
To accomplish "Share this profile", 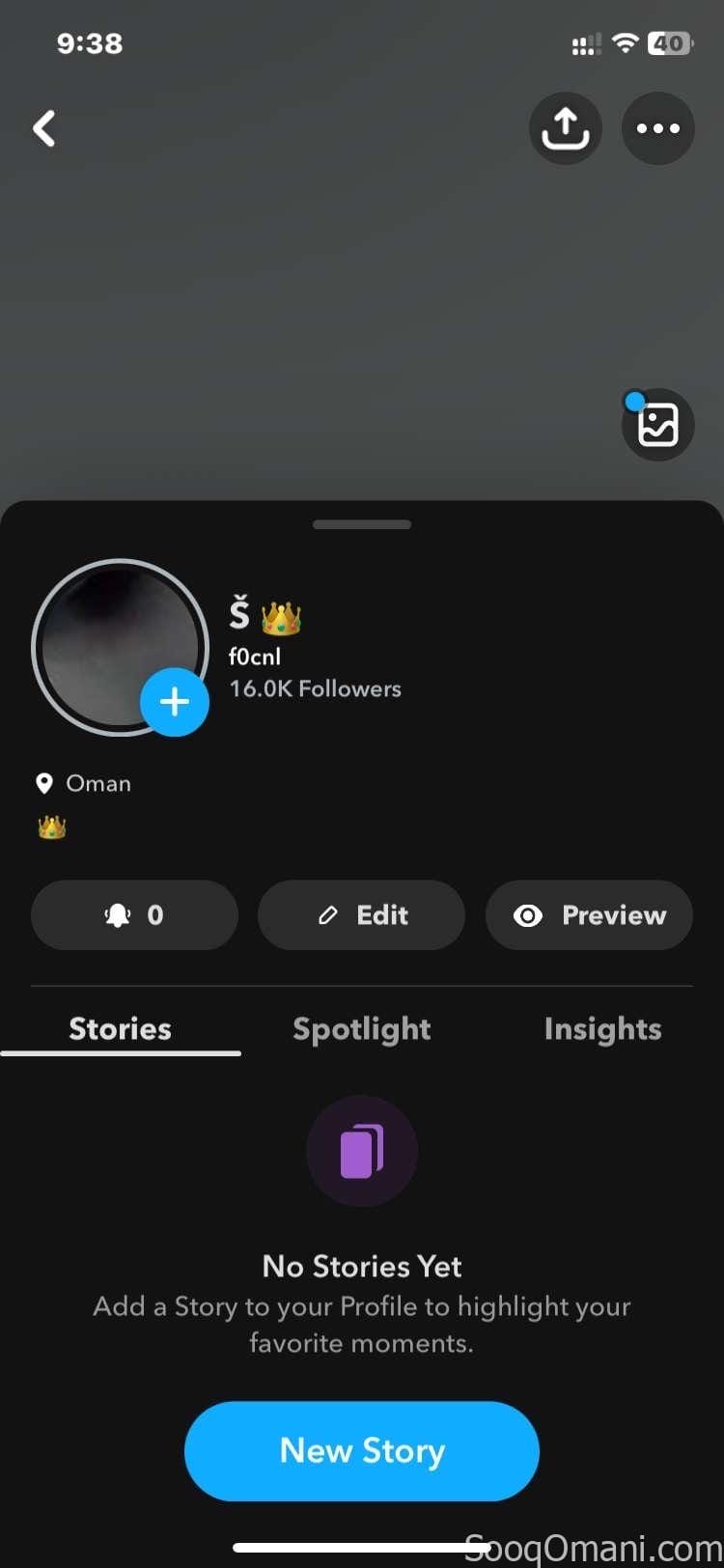I will (x=566, y=128).
